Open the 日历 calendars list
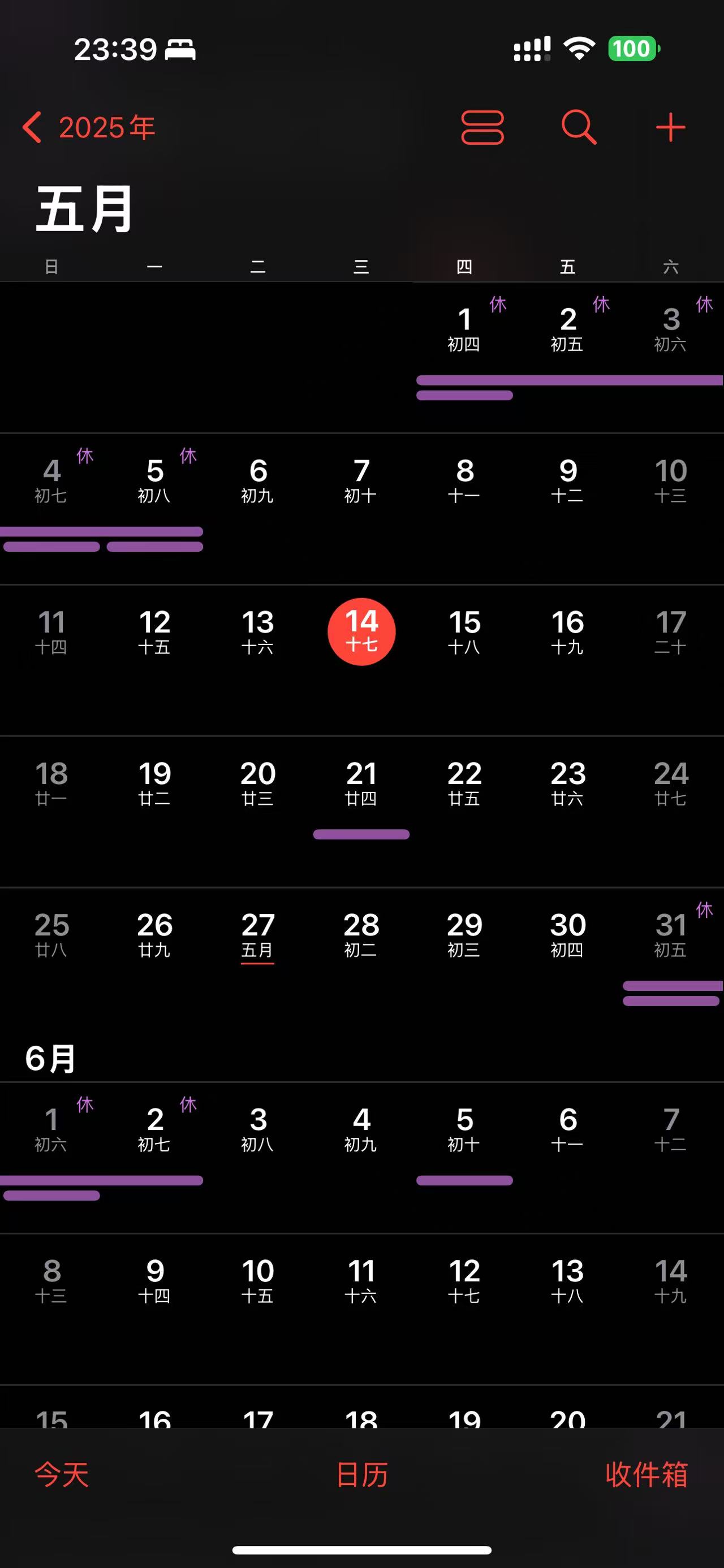The width and height of the screenshot is (724, 1568). click(x=361, y=1475)
